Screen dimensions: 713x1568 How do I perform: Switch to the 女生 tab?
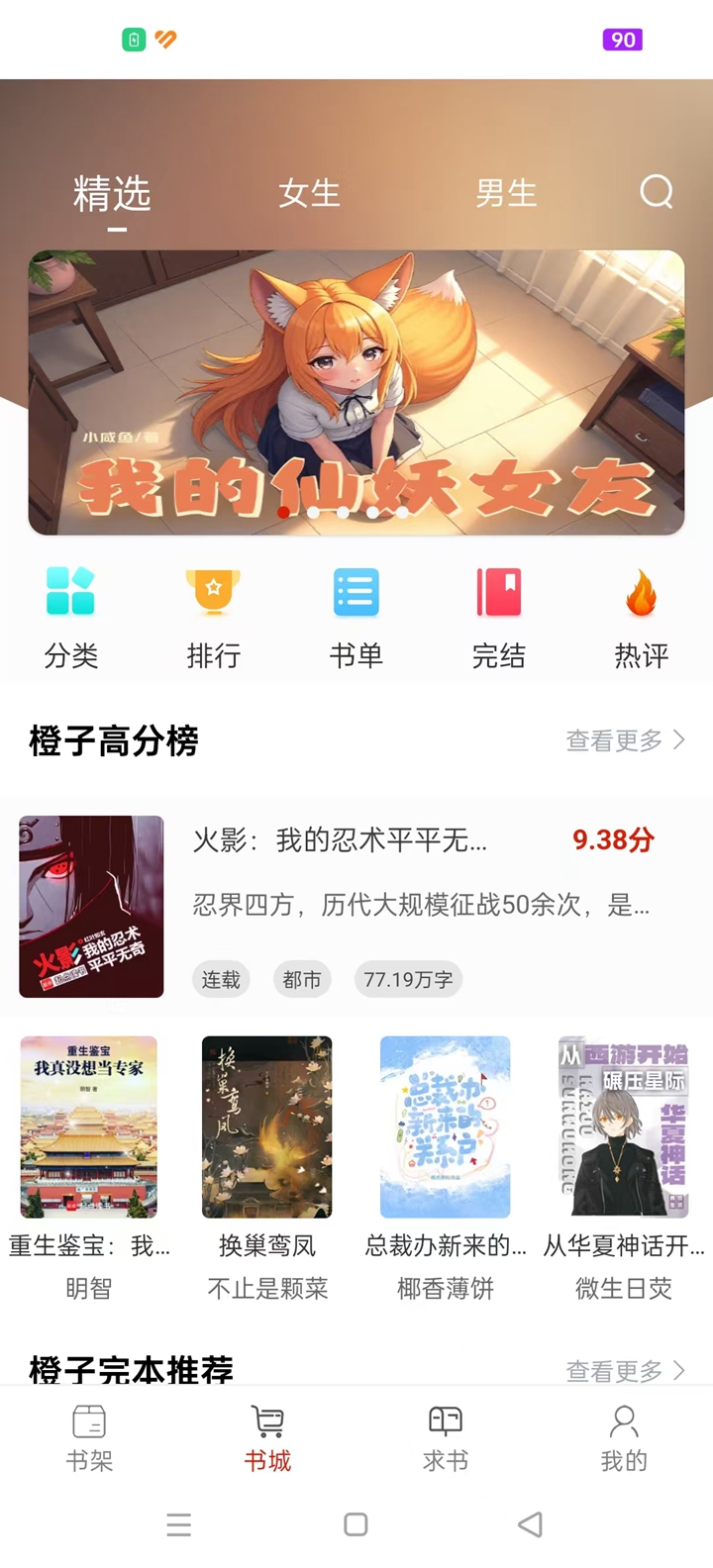point(309,193)
